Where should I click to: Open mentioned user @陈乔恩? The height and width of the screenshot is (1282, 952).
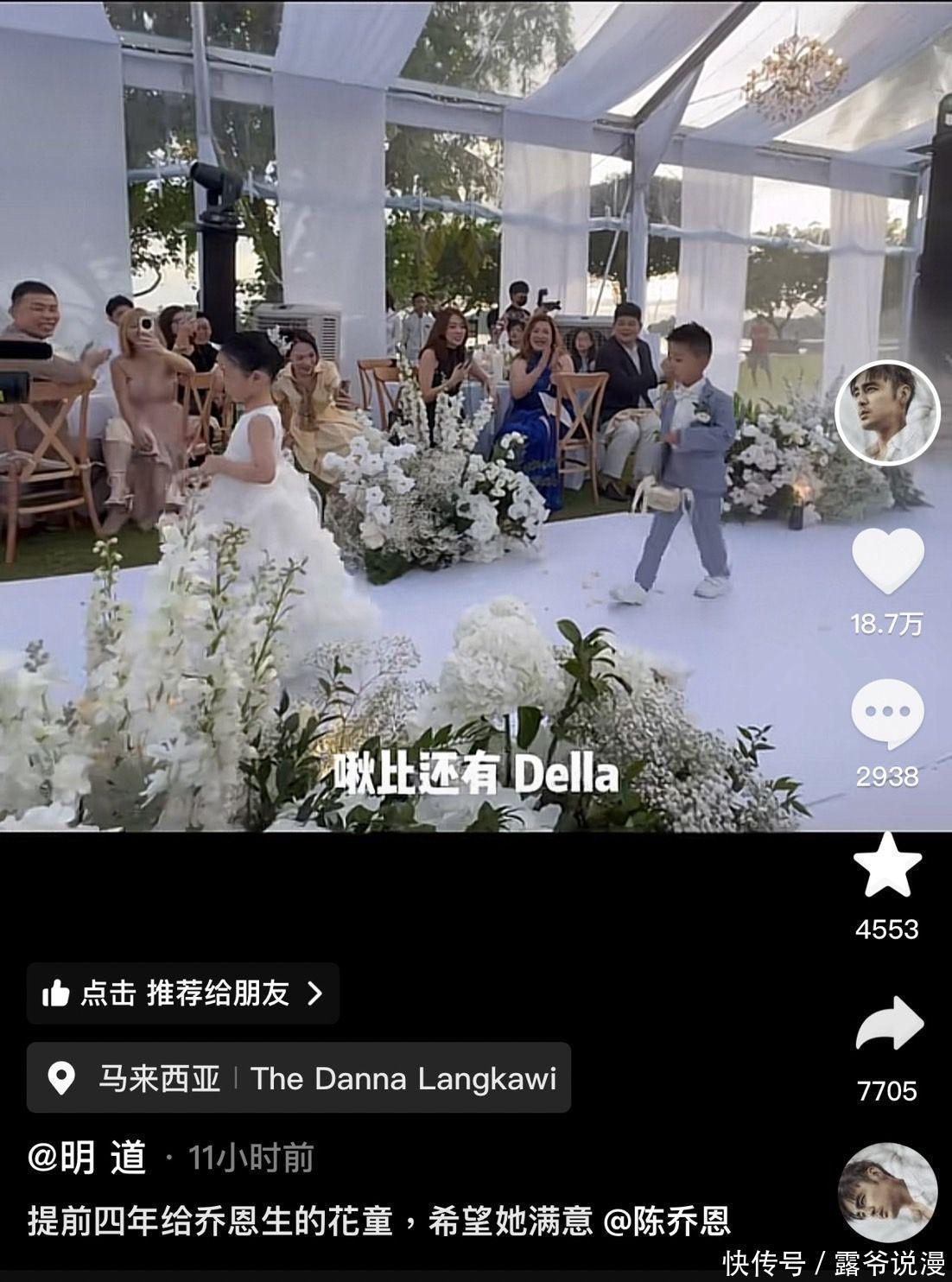tap(666, 1222)
